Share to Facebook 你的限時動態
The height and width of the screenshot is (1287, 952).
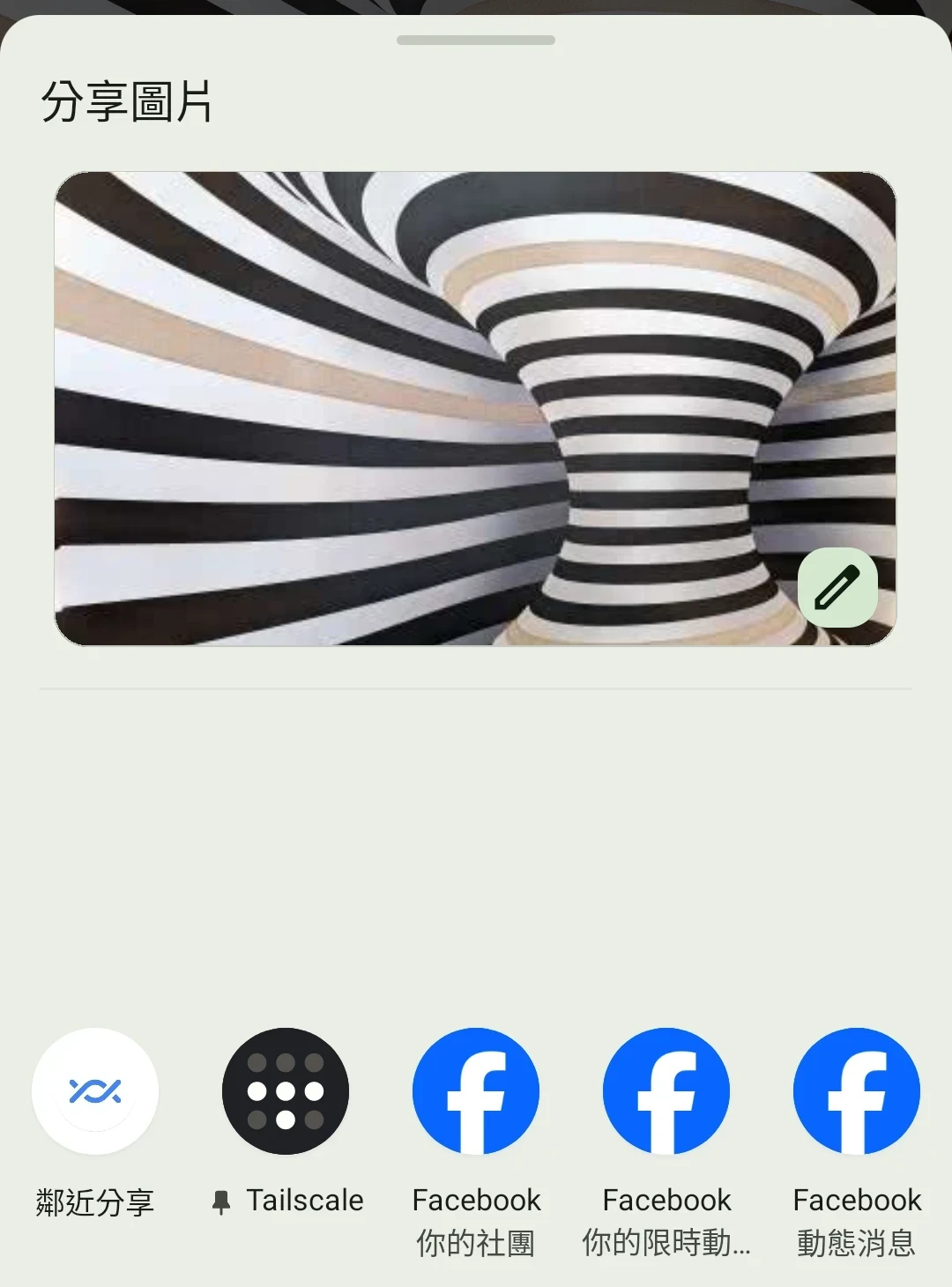coord(666,1091)
